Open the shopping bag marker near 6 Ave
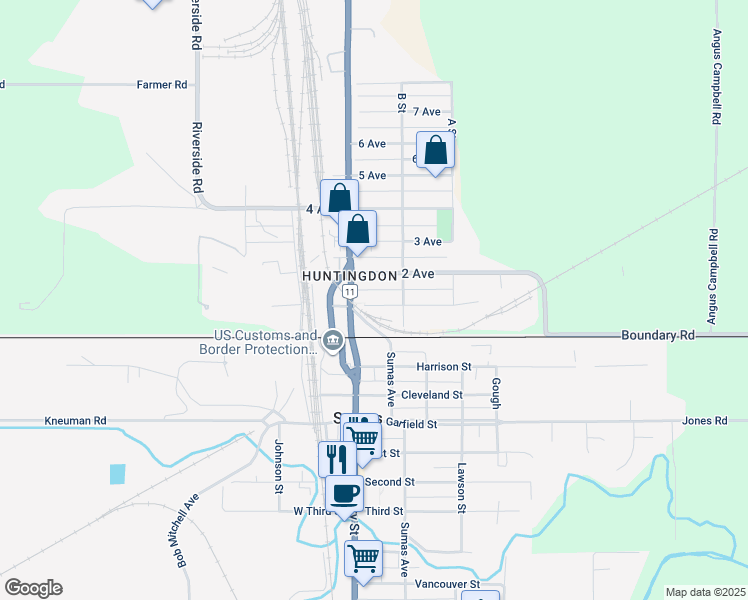 435,151
